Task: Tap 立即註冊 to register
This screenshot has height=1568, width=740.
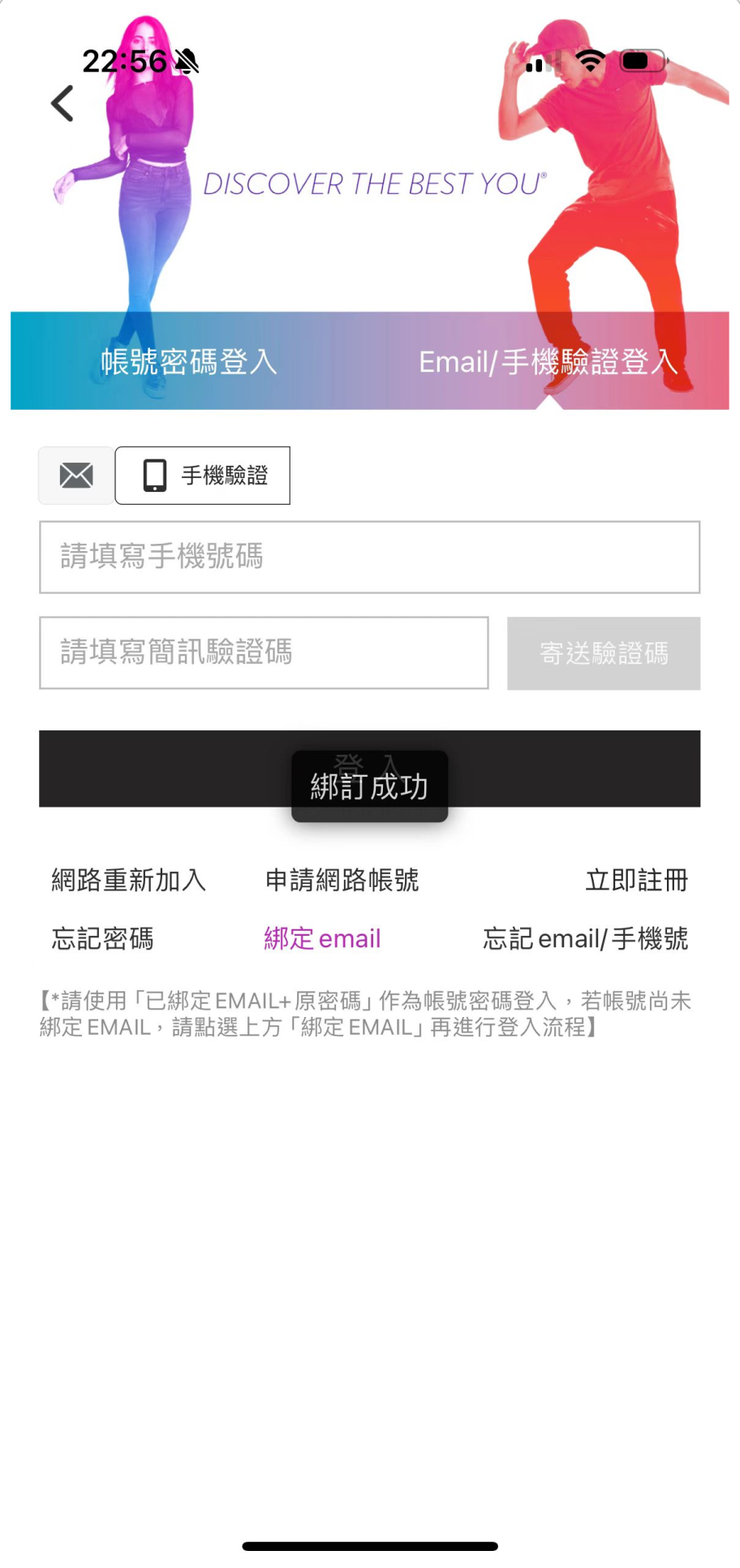Action: [637, 881]
